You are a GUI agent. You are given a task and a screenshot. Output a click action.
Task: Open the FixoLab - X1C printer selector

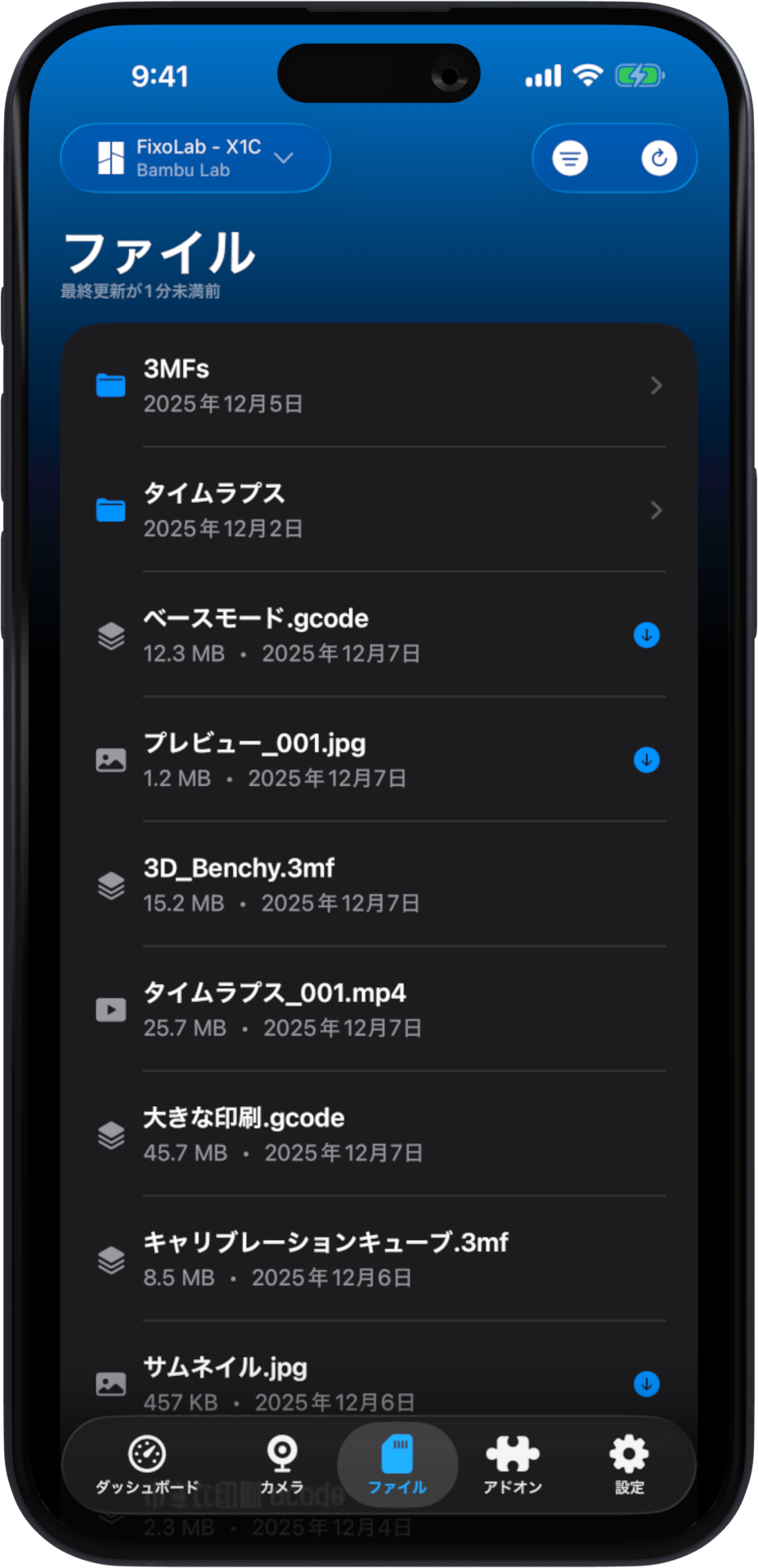(x=195, y=158)
